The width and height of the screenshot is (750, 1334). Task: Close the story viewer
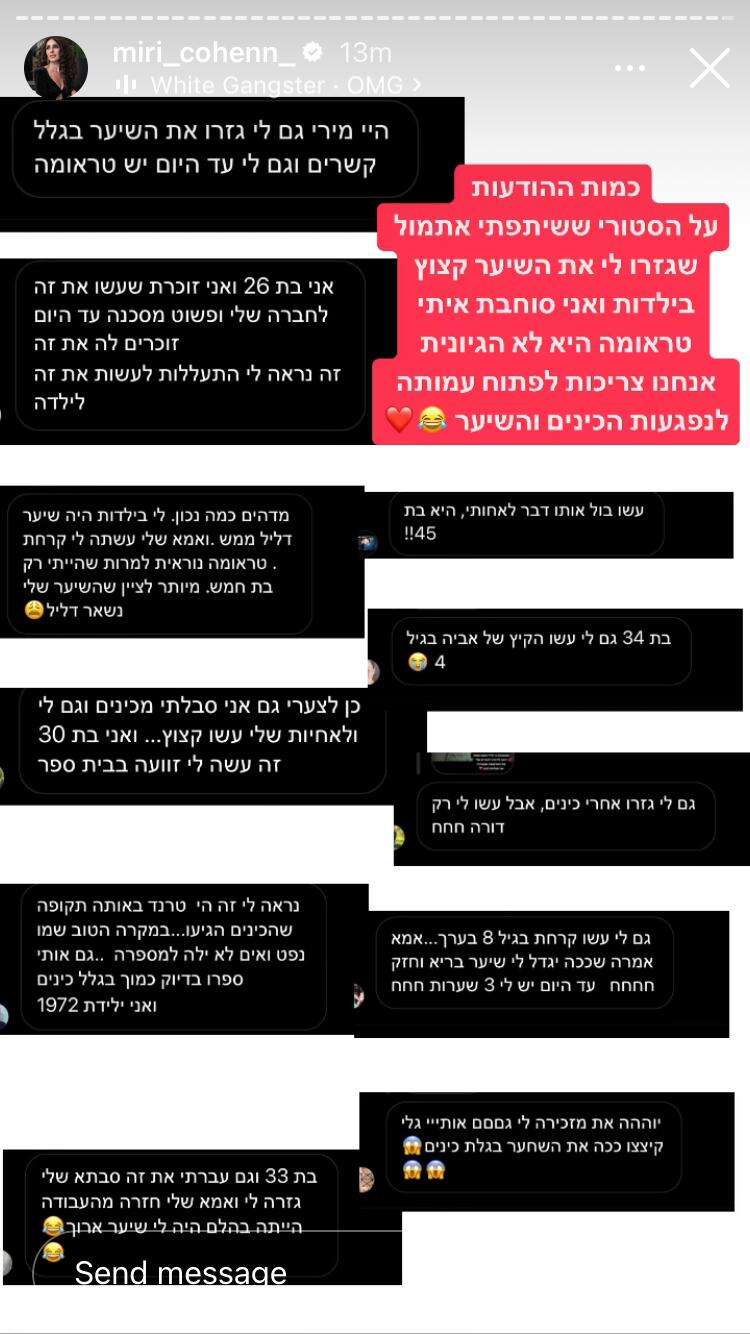tap(710, 68)
